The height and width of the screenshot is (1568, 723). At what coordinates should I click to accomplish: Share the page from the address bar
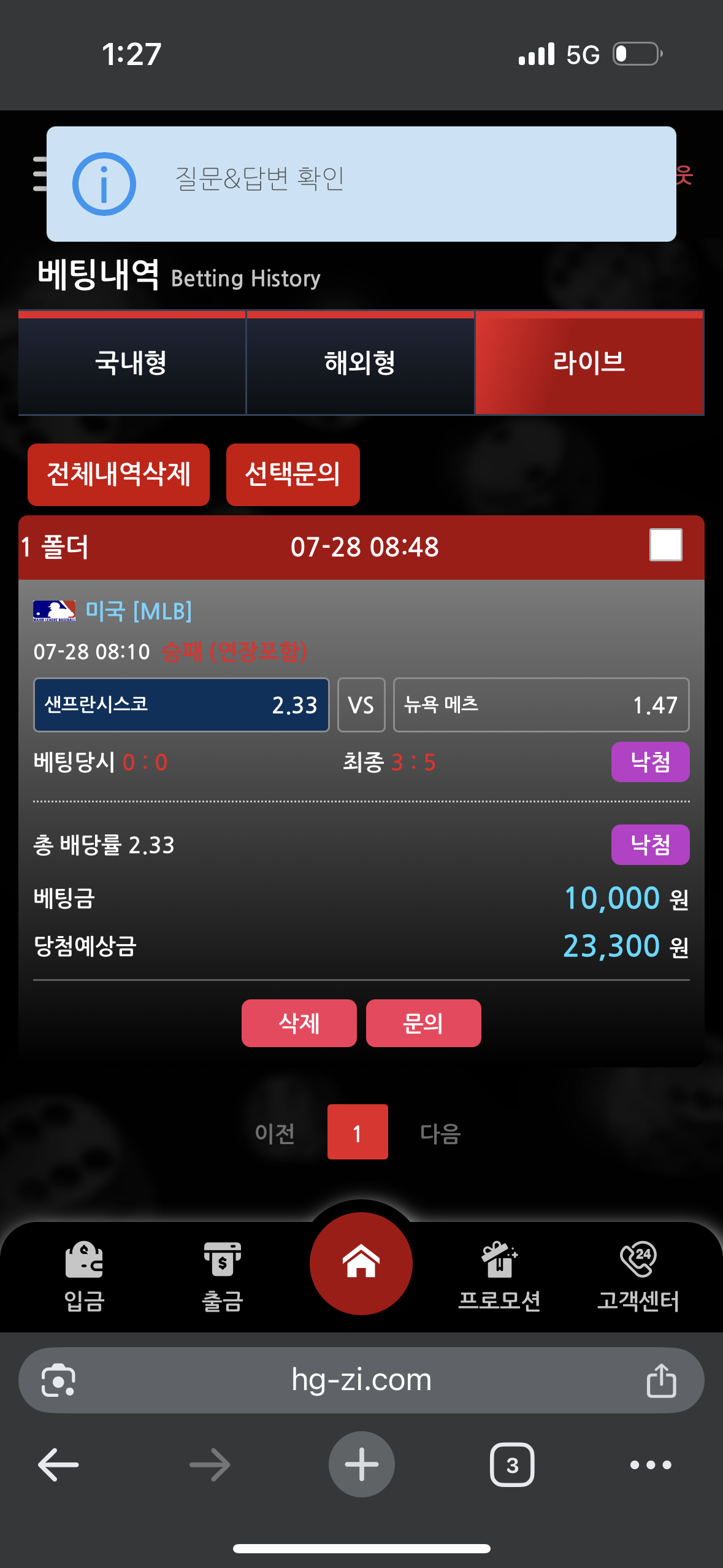click(x=661, y=1380)
